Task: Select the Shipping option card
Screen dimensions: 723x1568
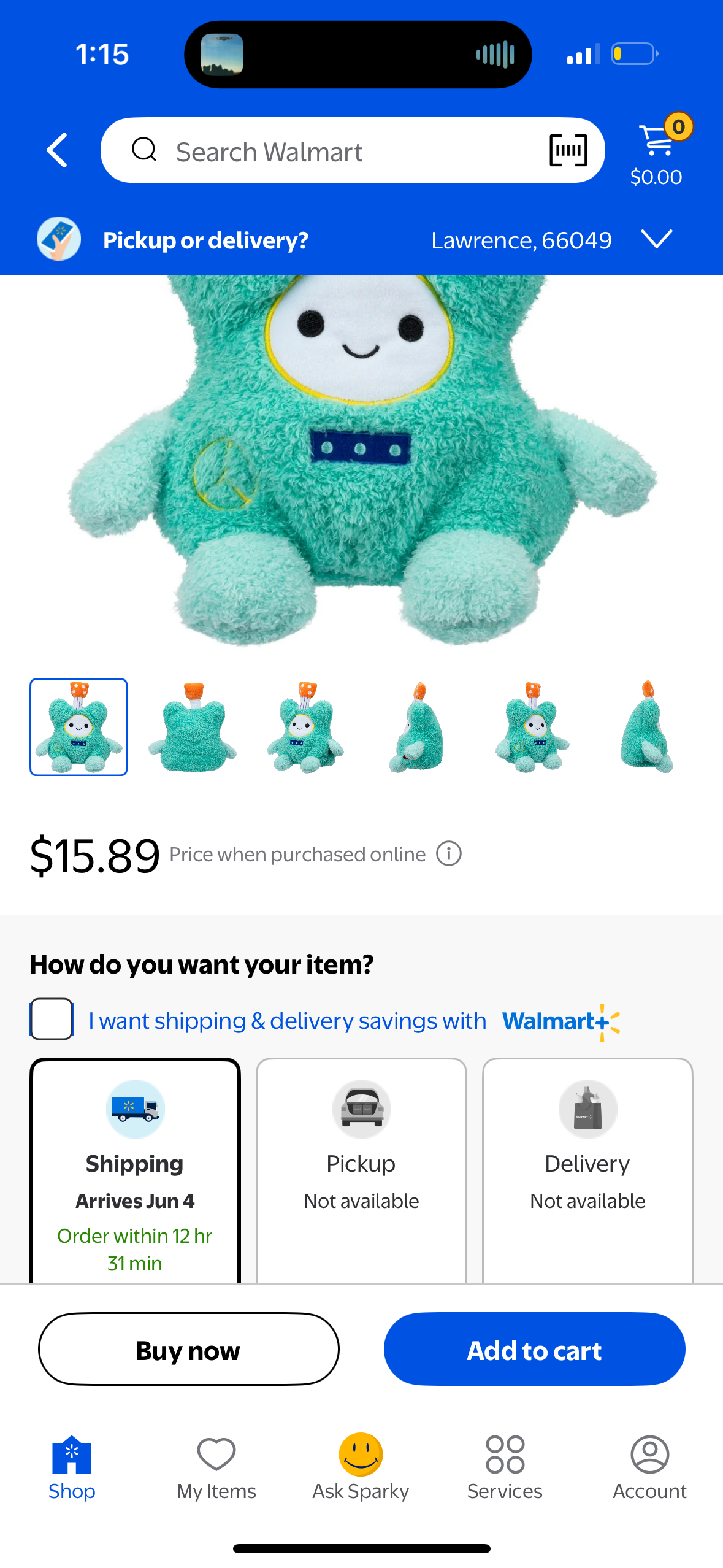Action: [x=135, y=1170]
